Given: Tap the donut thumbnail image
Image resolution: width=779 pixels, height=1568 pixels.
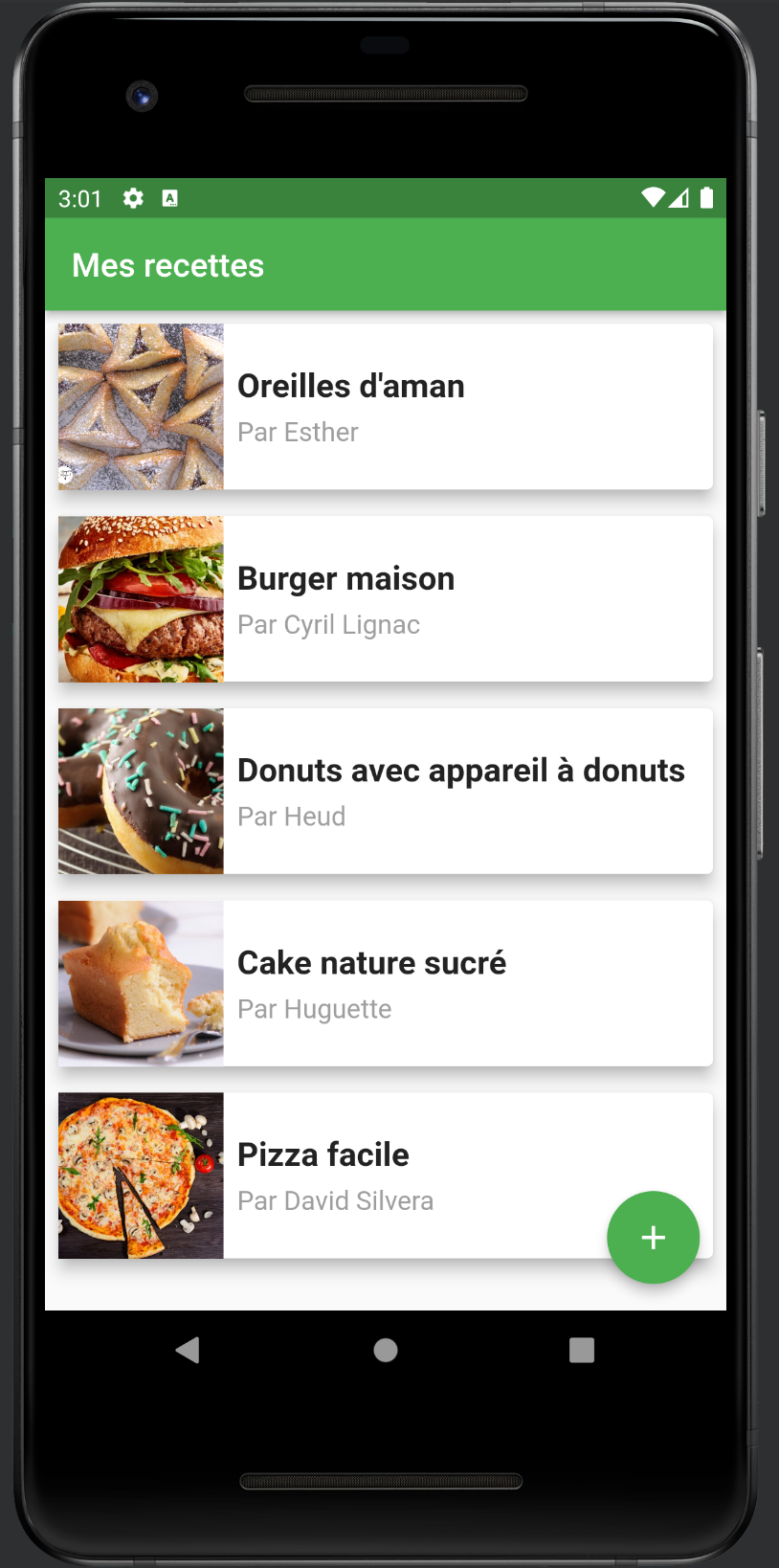Looking at the screenshot, I should click(x=140, y=792).
